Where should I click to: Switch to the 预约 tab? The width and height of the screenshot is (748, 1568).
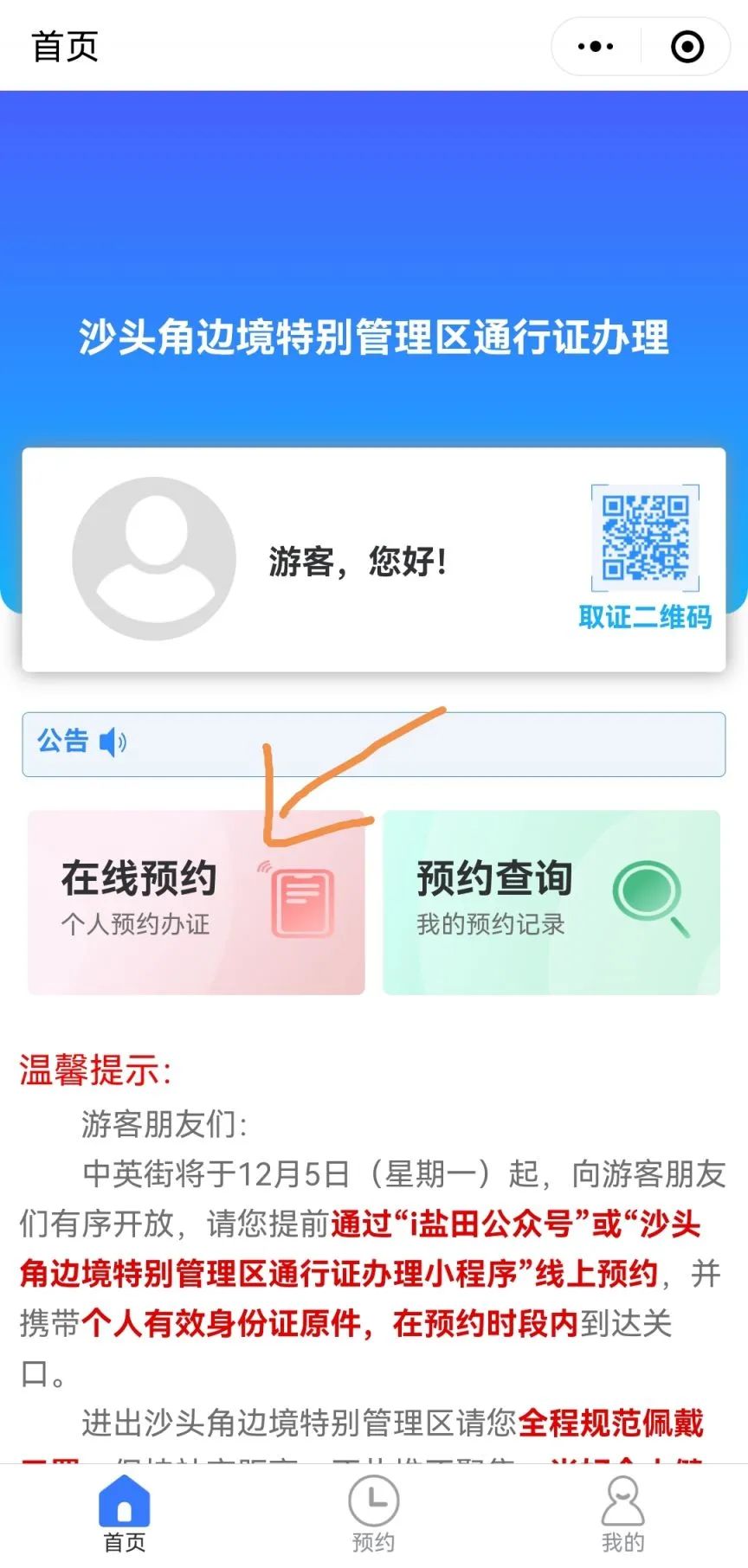(x=373, y=1514)
